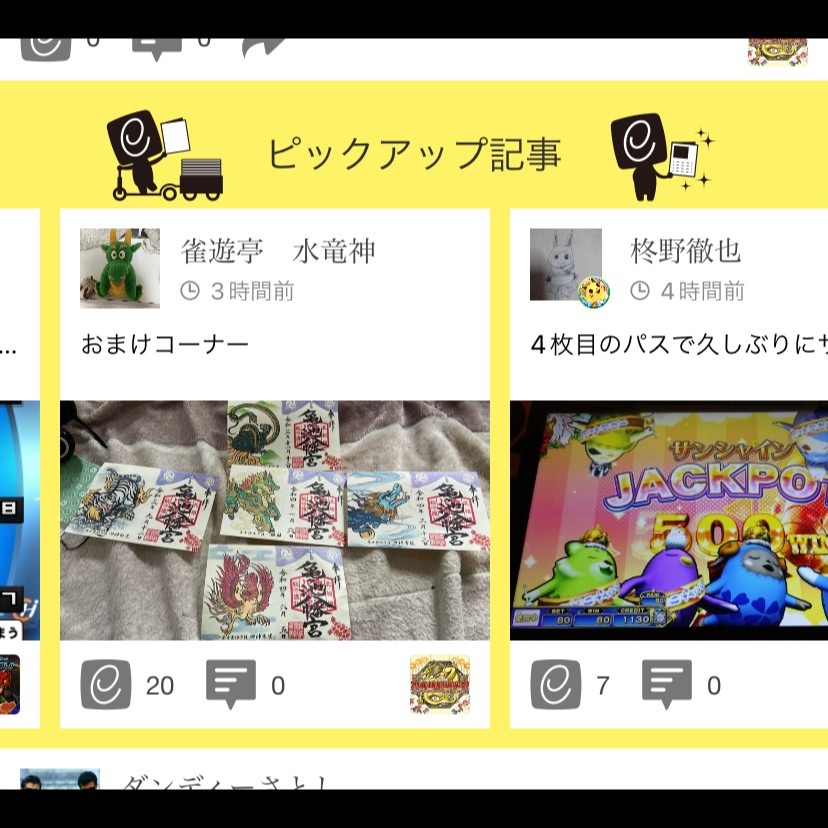
Task: Open 柊野徹也's profile avatar
Action: pos(566,266)
